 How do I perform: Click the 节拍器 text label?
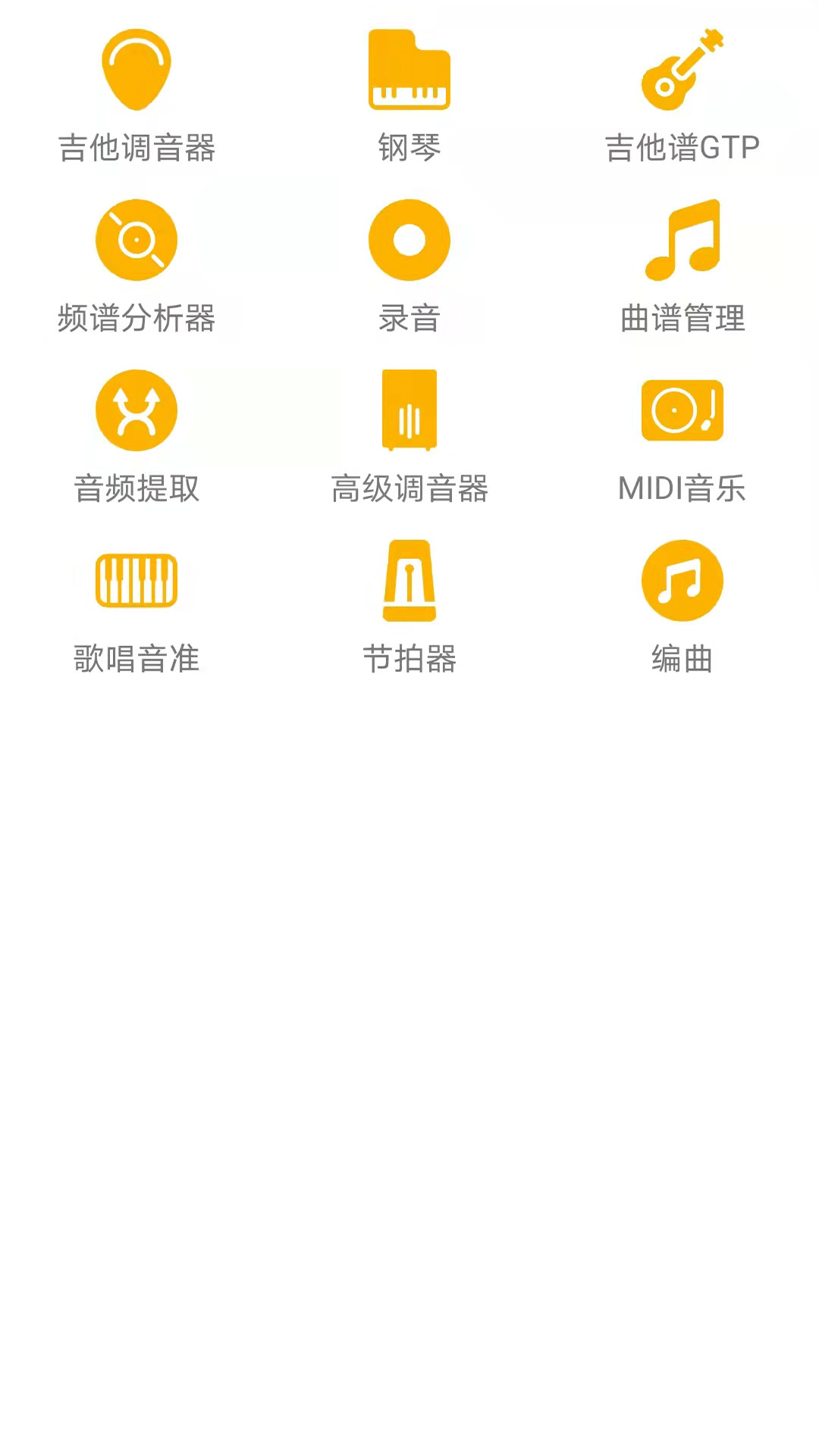[409, 659]
